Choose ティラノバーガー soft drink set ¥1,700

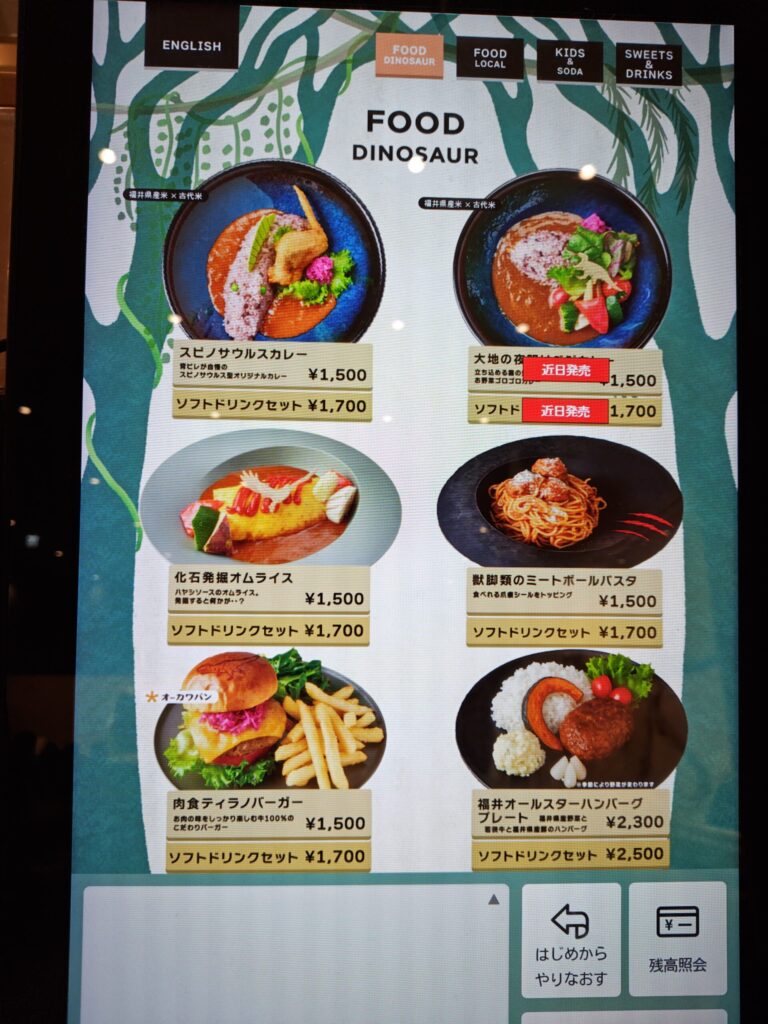(269, 856)
